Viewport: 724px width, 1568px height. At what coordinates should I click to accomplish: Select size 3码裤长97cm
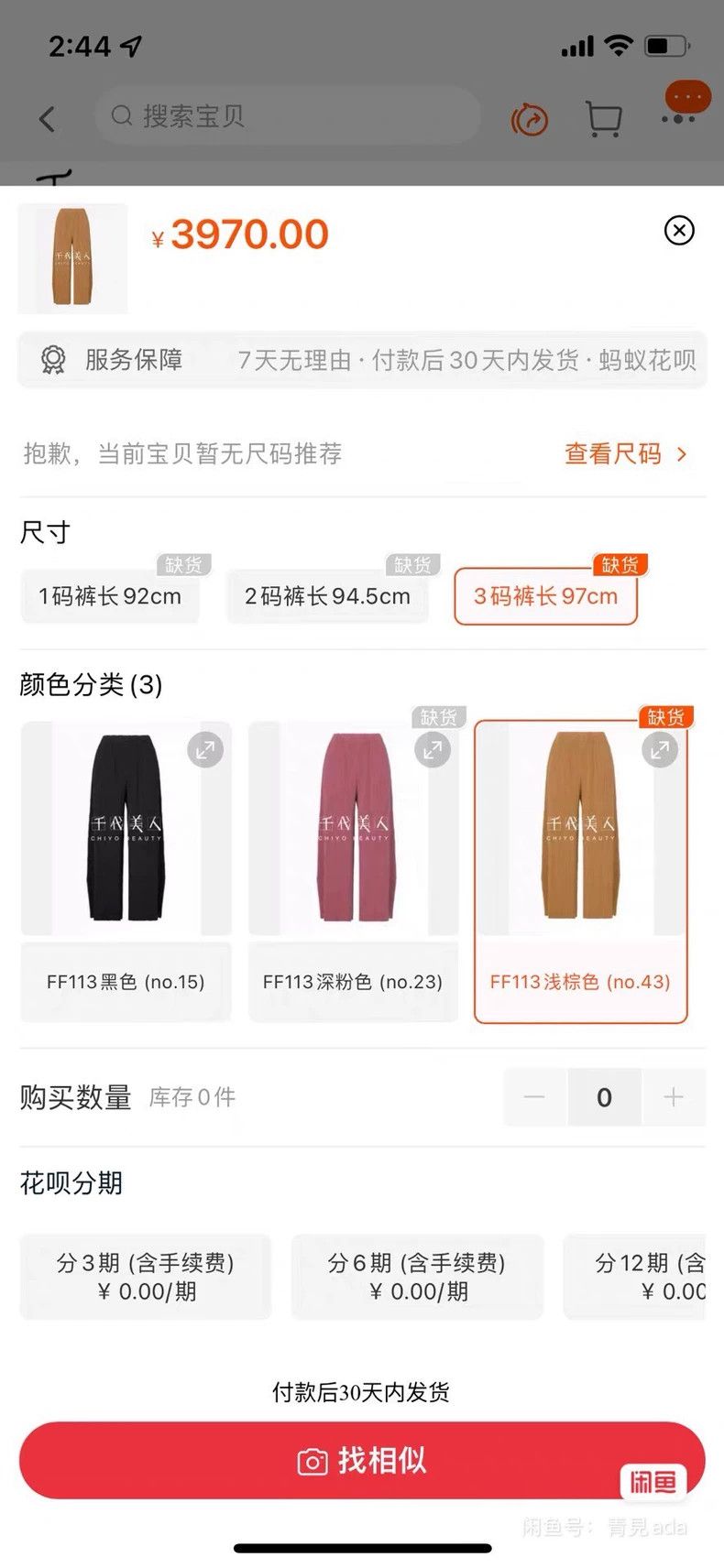[545, 596]
